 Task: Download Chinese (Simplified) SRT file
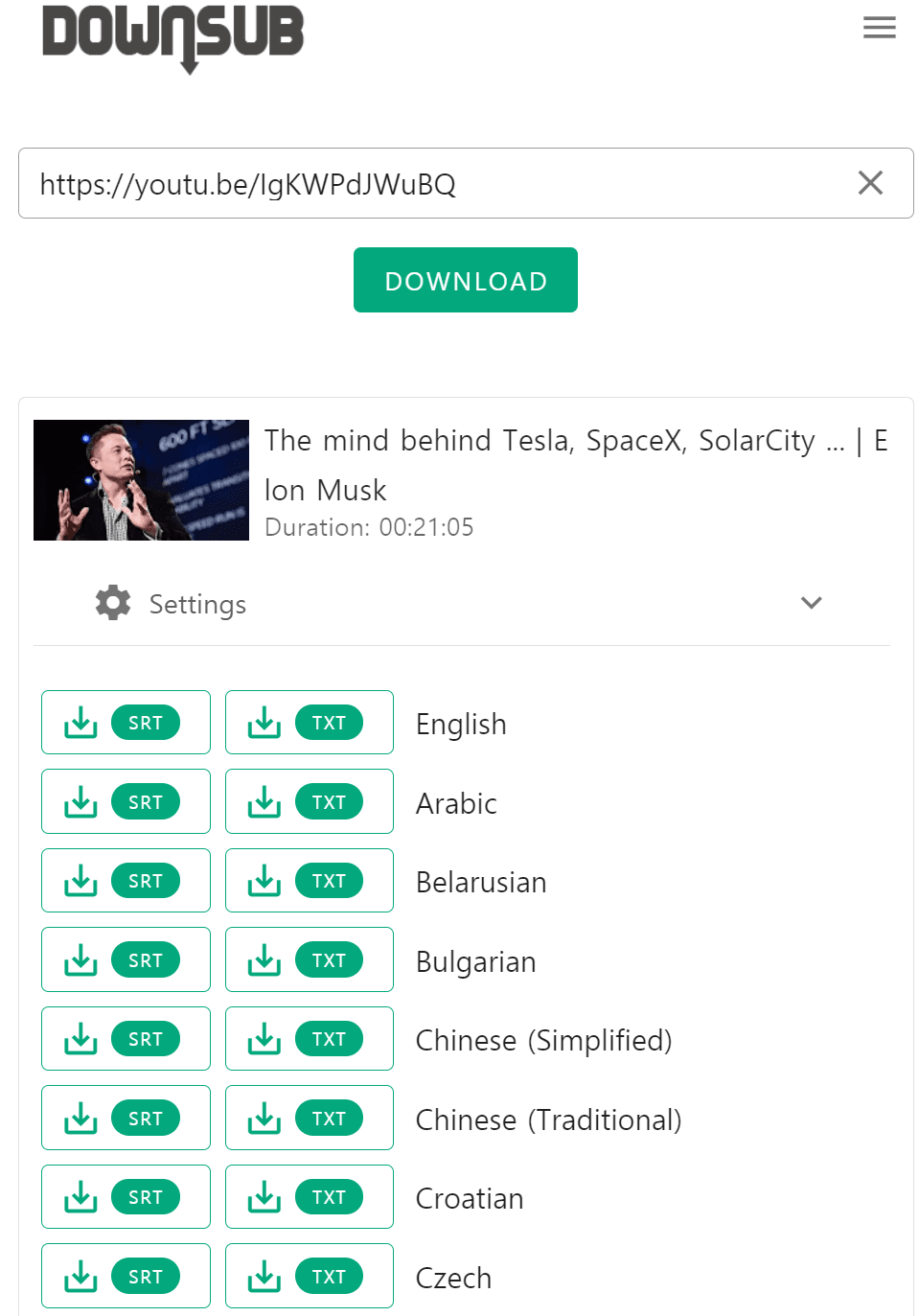126,1039
